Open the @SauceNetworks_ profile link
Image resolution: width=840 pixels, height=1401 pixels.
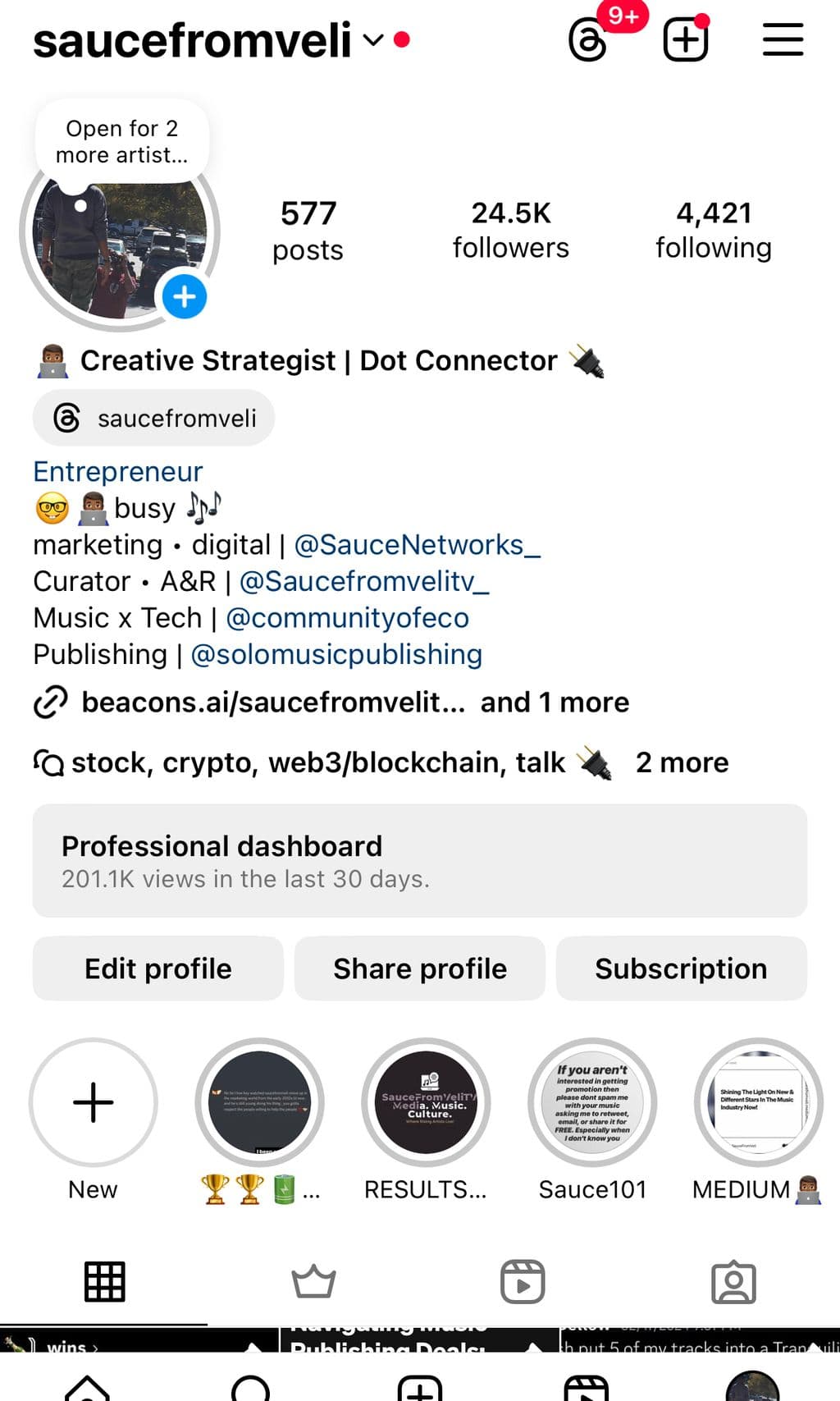coord(417,545)
